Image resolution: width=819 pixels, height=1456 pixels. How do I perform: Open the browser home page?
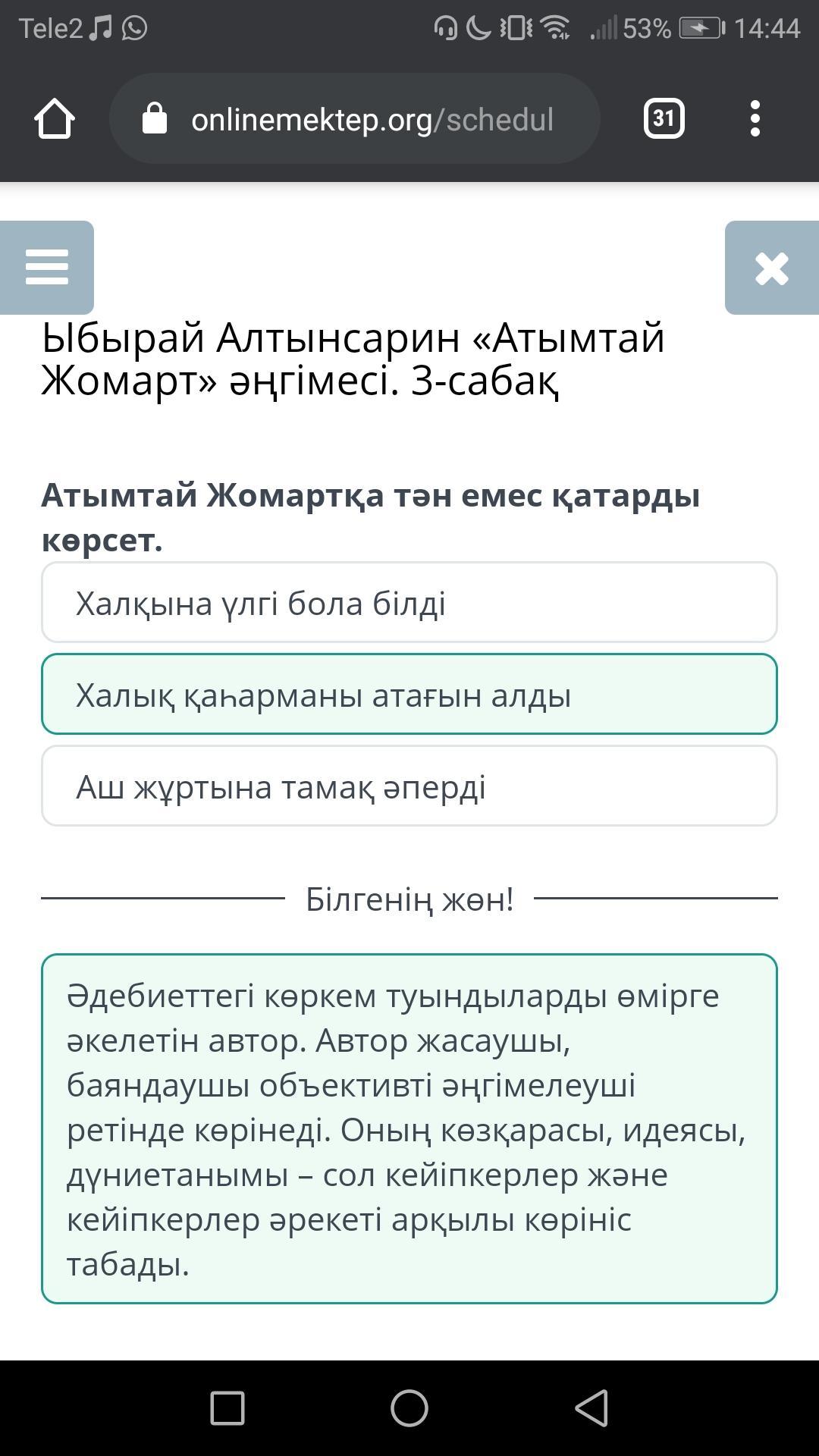coord(55,118)
